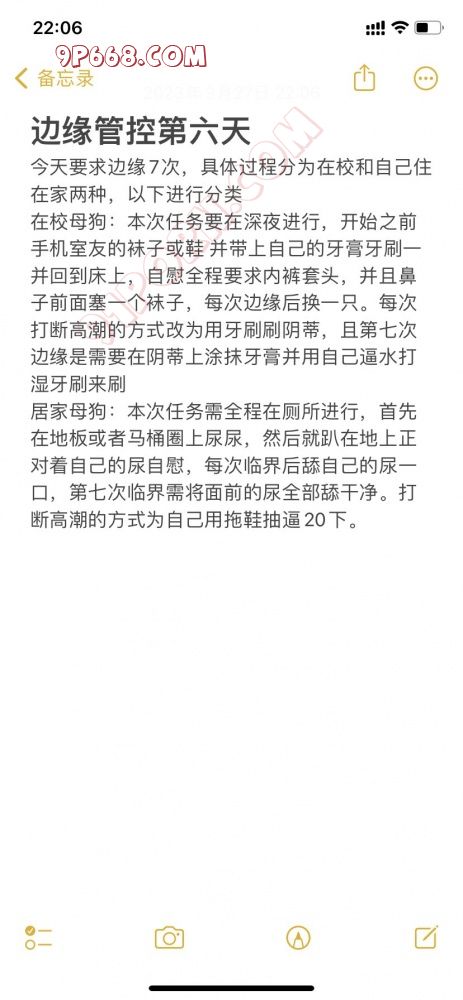Open the more options ellipsis menu

(x=426, y=78)
